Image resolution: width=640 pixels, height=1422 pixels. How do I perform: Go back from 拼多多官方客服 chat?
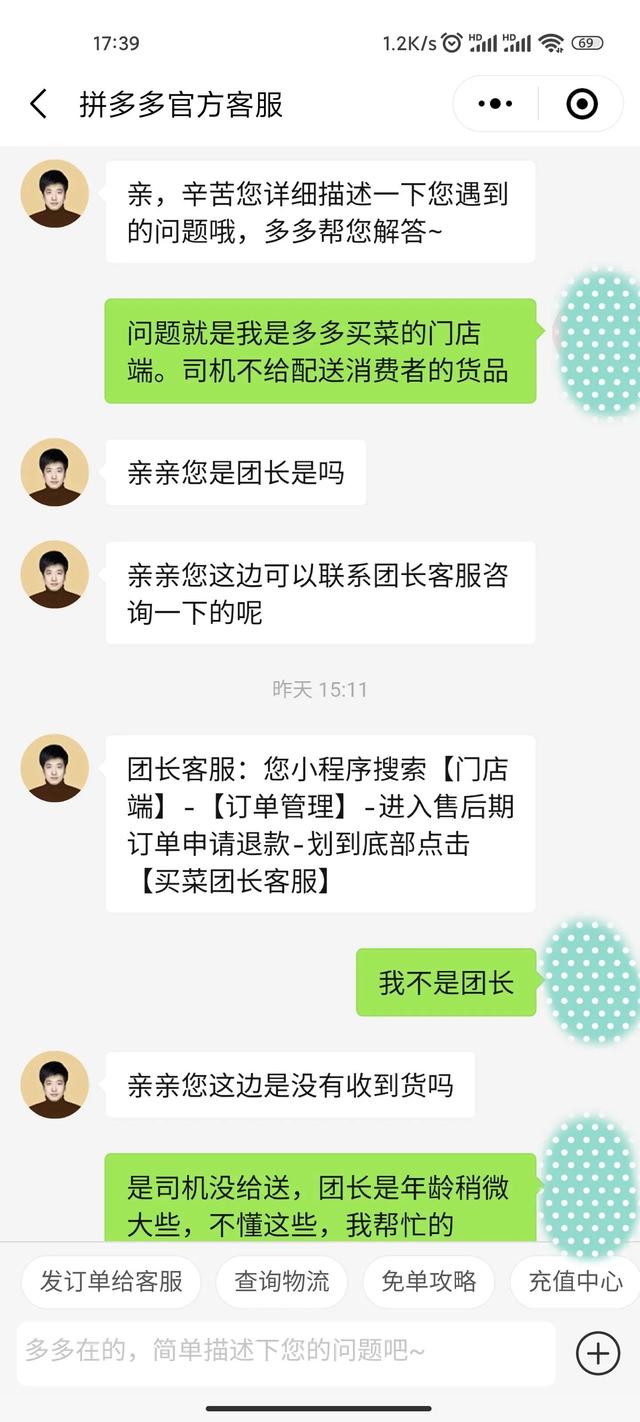click(x=38, y=104)
